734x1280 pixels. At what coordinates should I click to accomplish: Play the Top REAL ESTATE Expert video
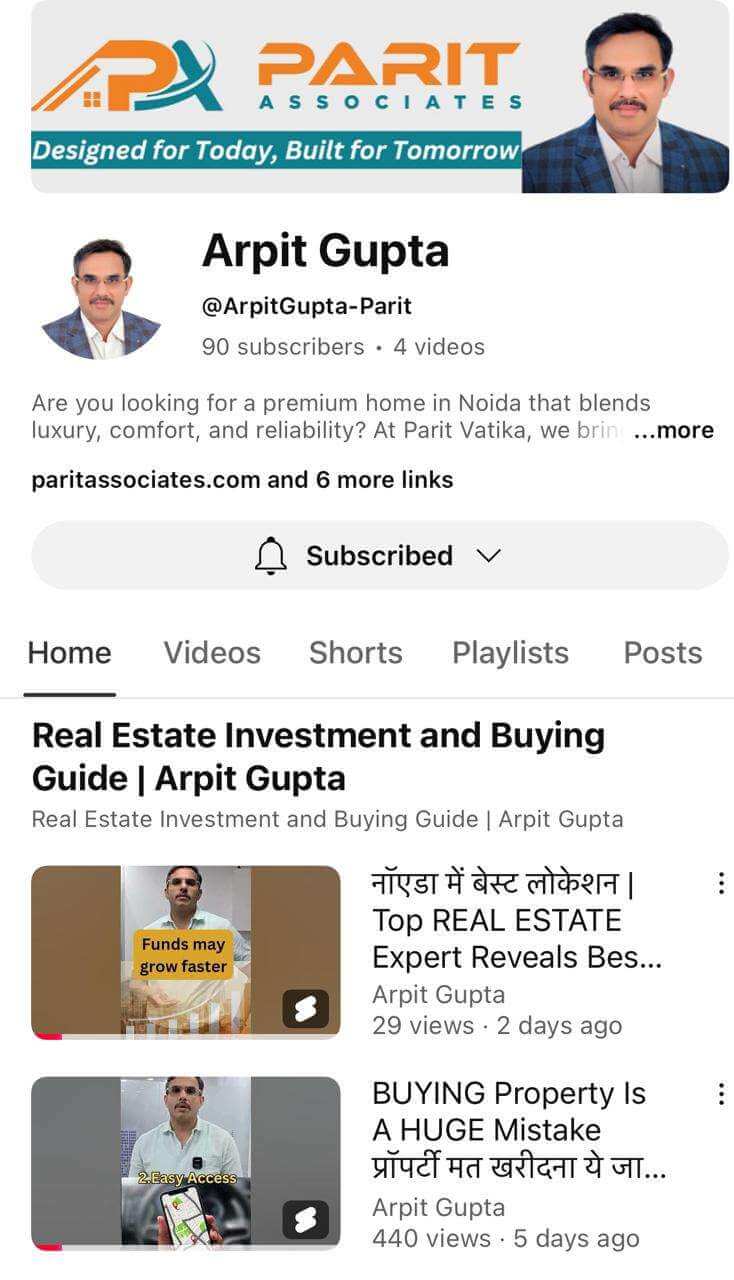coord(186,952)
